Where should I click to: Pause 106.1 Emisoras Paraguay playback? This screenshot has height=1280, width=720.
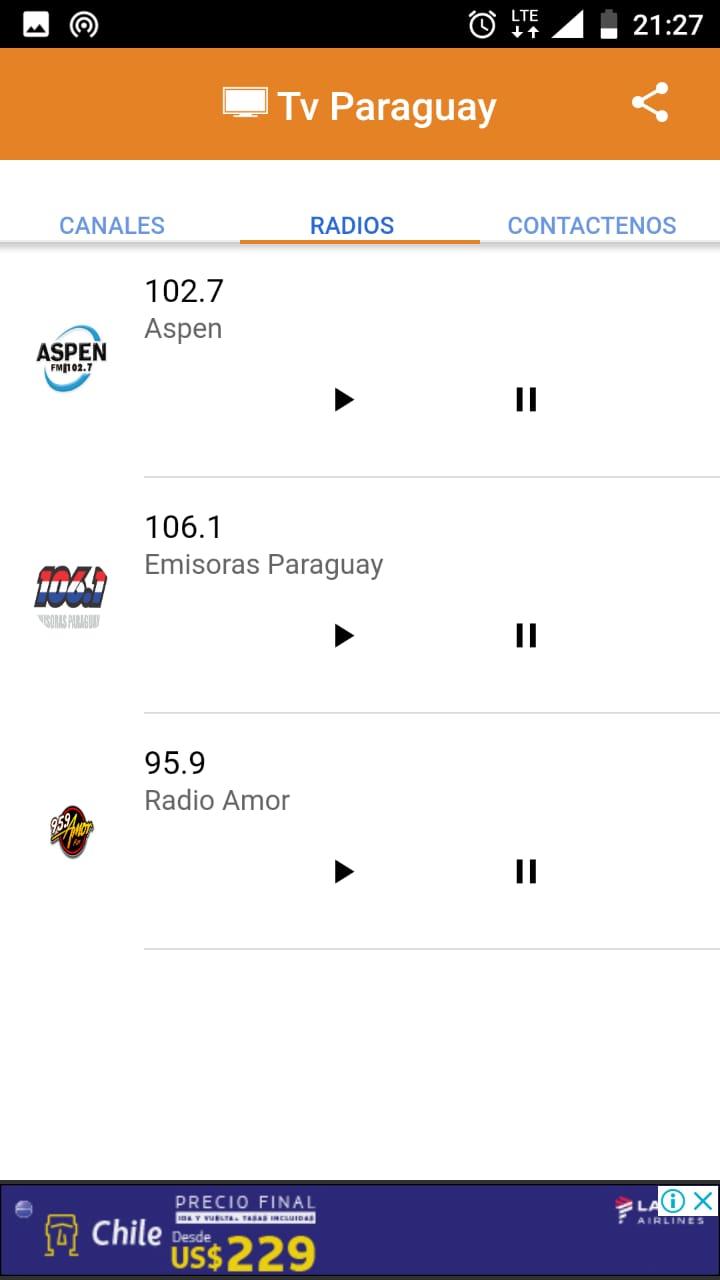point(526,636)
